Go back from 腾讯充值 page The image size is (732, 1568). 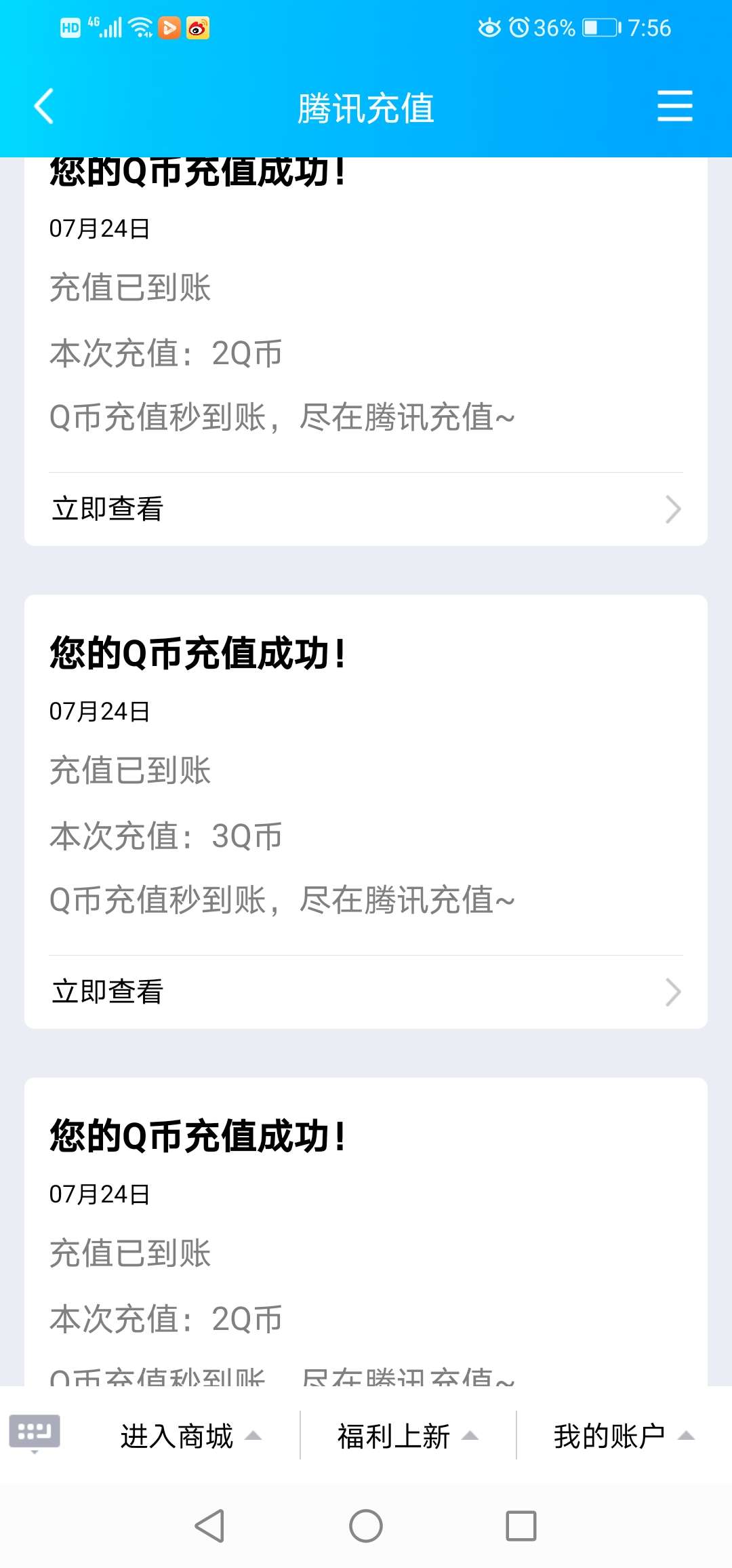(x=45, y=106)
